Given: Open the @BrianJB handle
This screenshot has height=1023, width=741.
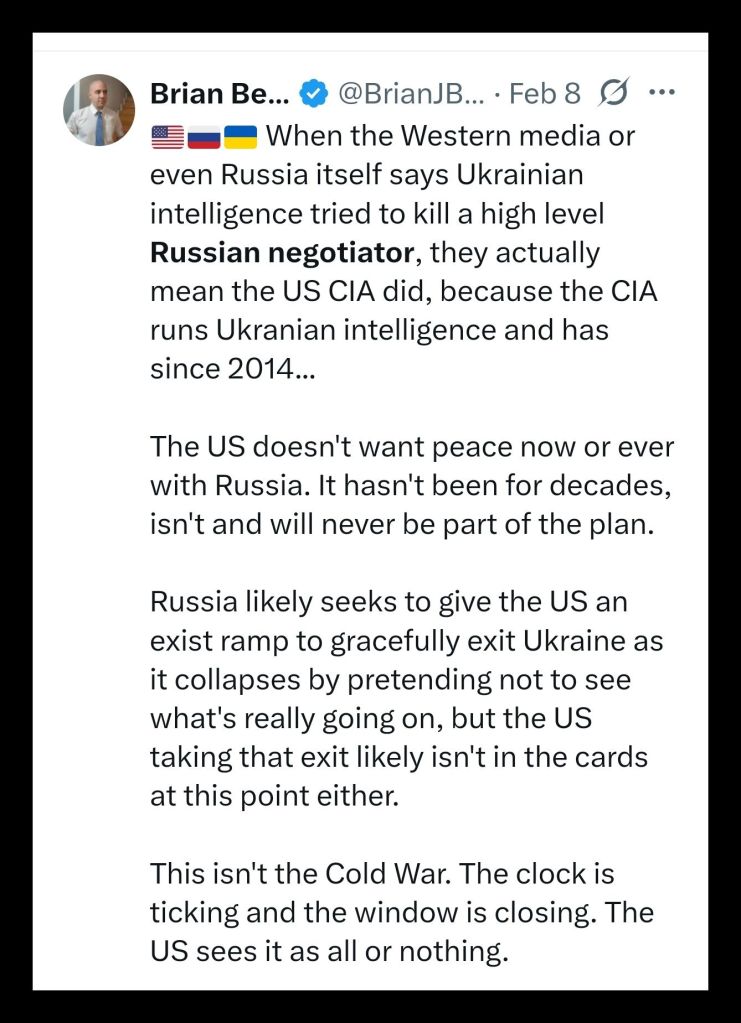Looking at the screenshot, I should (411, 94).
